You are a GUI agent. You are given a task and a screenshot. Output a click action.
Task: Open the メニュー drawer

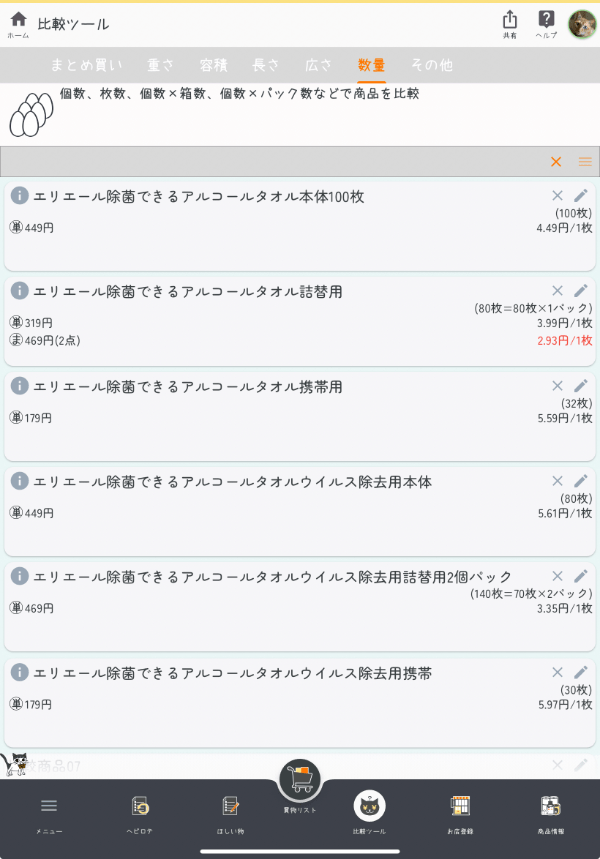[49, 812]
